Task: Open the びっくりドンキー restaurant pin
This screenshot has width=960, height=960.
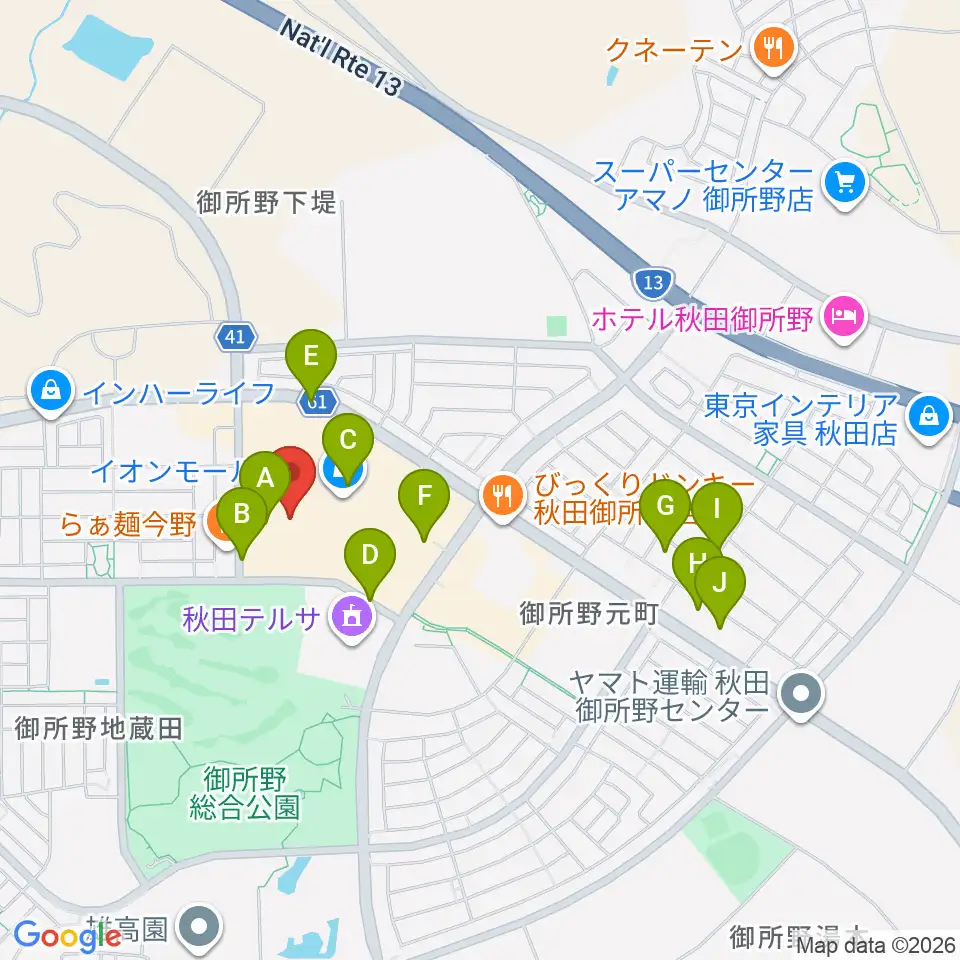Action: coord(503,495)
